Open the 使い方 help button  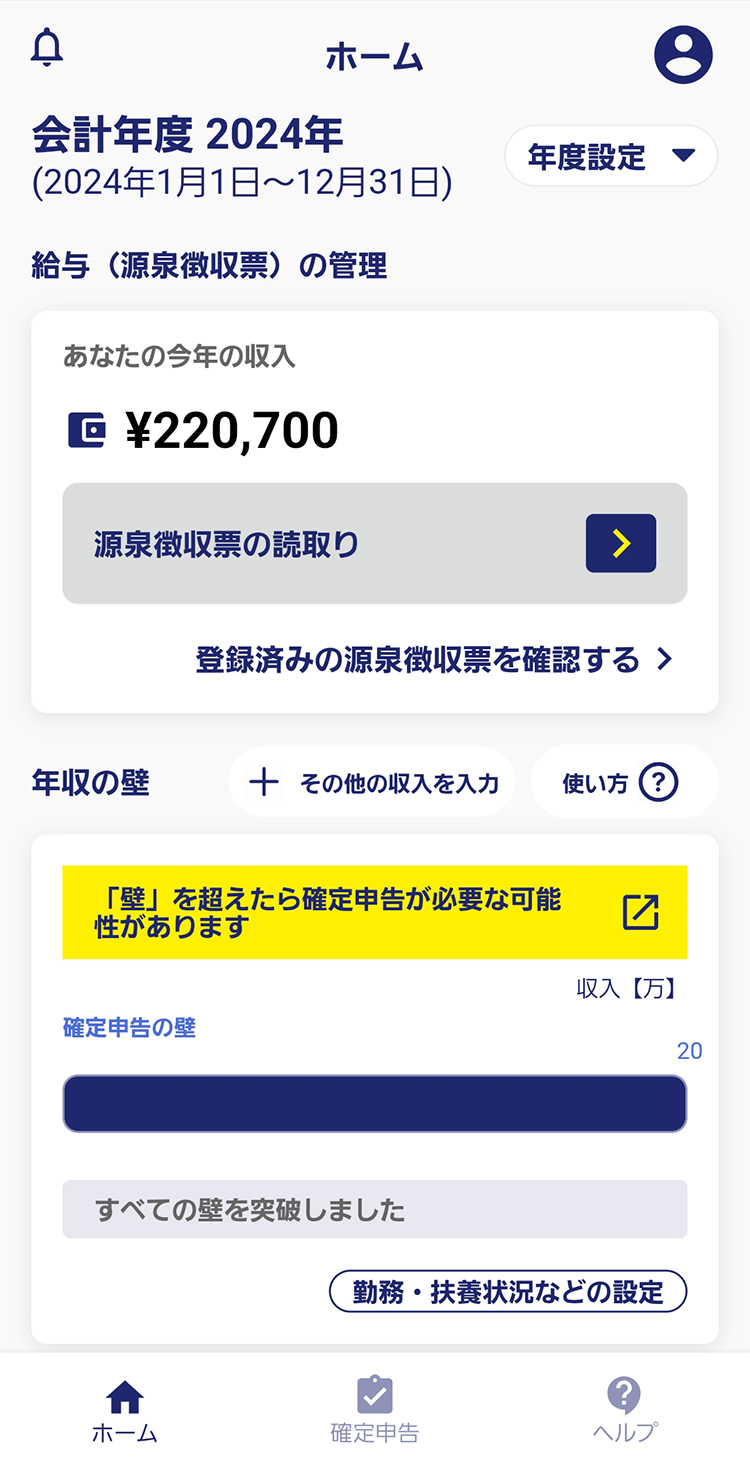click(624, 782)
